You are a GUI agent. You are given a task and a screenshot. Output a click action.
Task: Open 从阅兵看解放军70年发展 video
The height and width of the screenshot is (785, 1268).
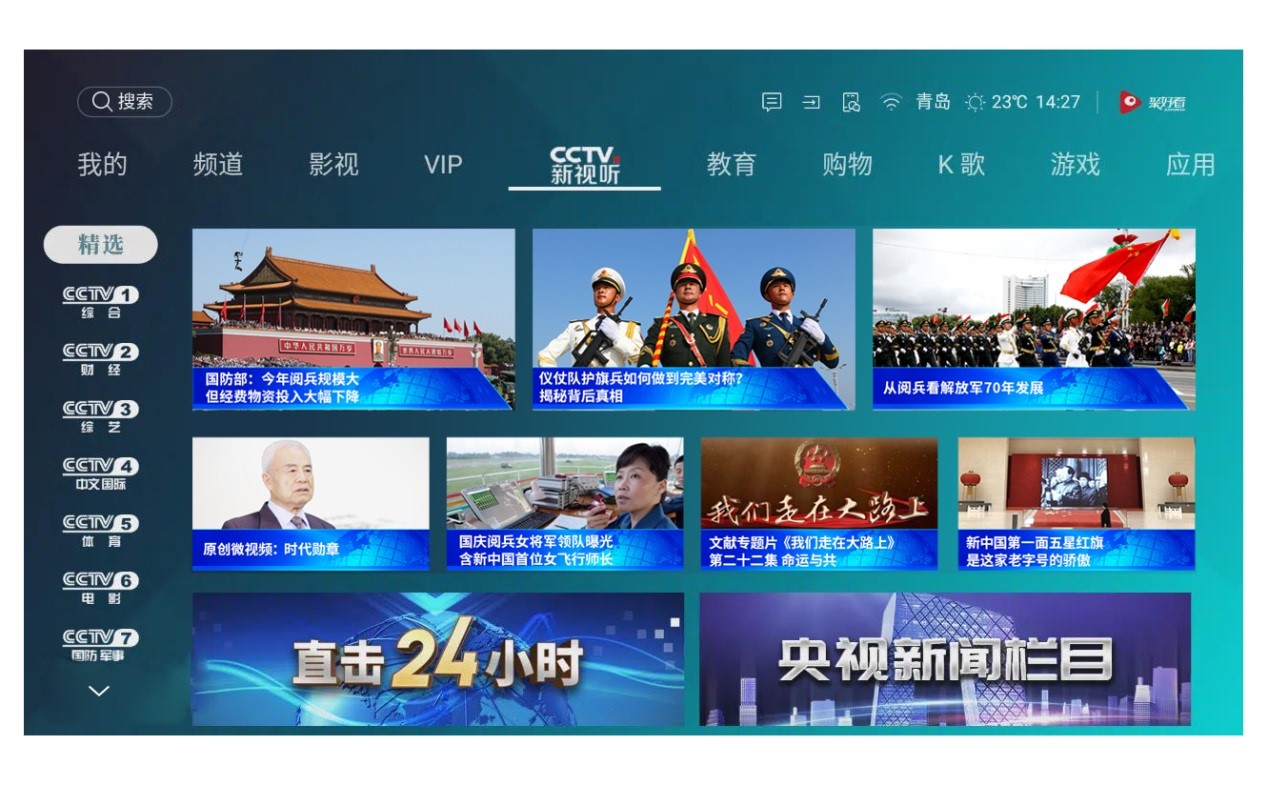(1033, 319)
